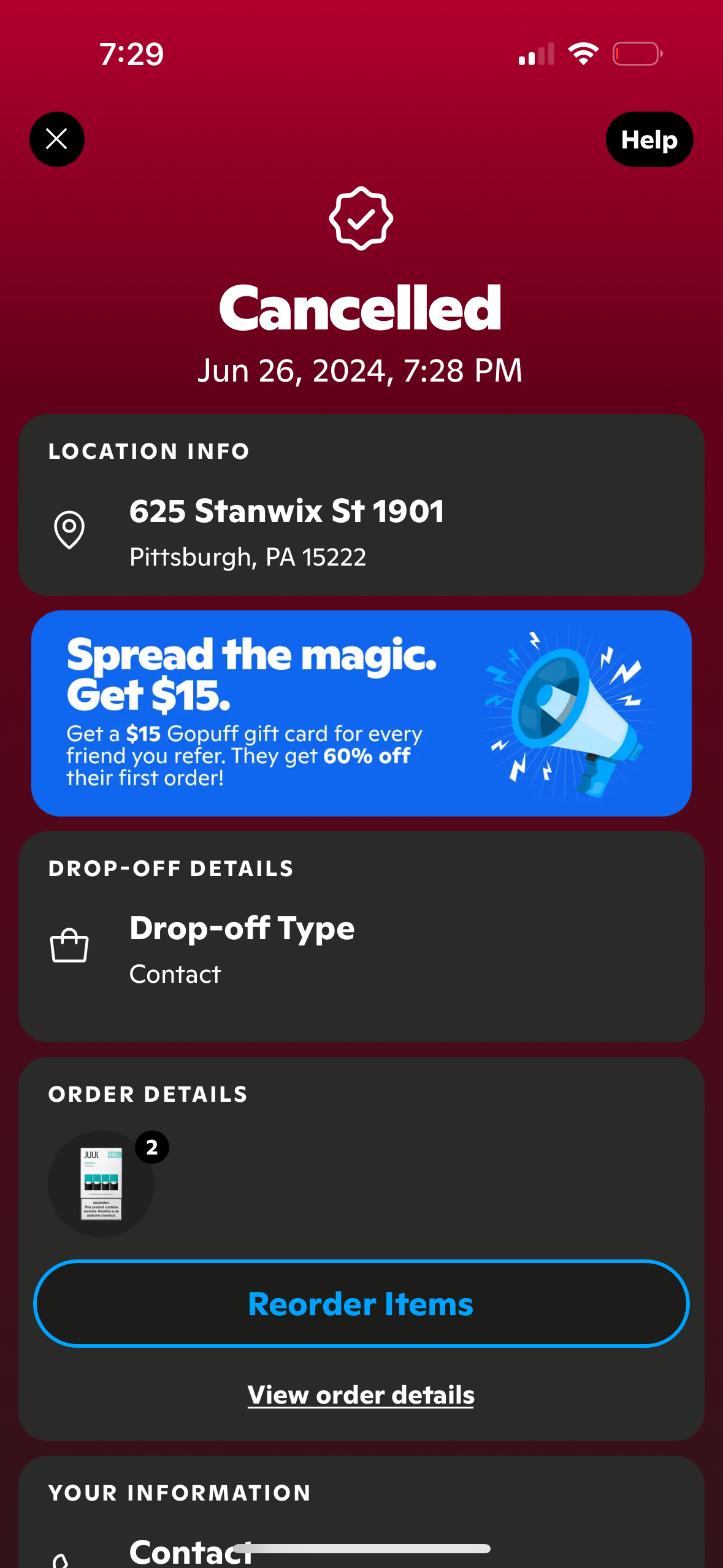
Task: Tap the battery indicator in the status bar
Action: 637,53
